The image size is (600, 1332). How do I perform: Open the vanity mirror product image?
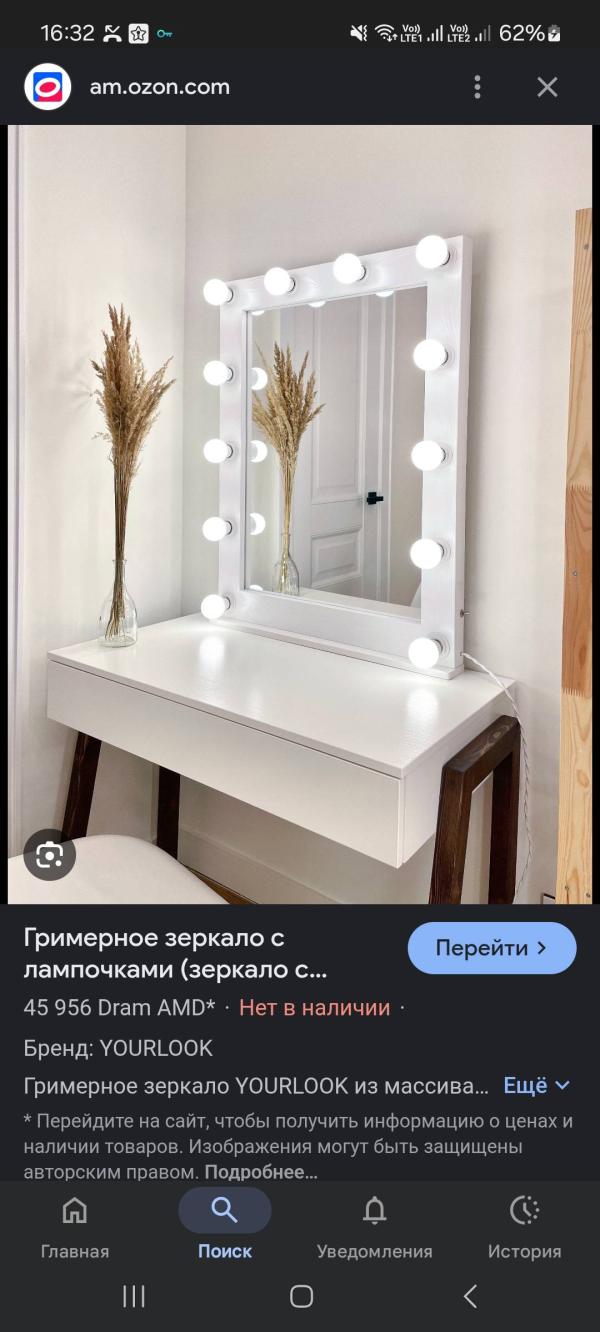point(300,514)
